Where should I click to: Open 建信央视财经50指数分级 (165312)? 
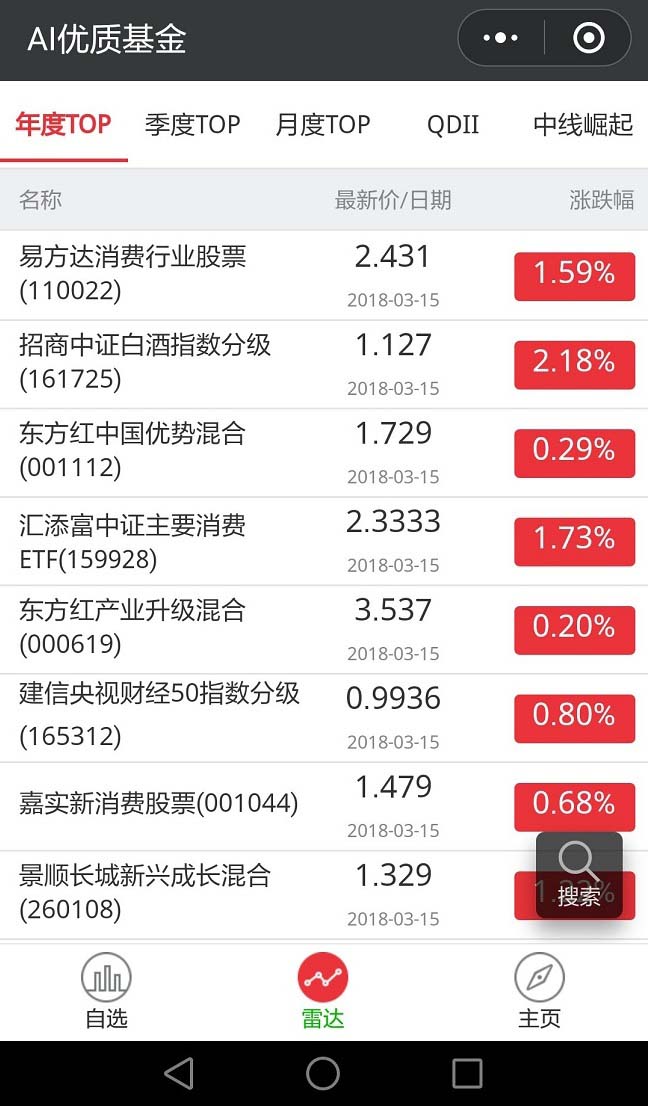coord(324,717)
